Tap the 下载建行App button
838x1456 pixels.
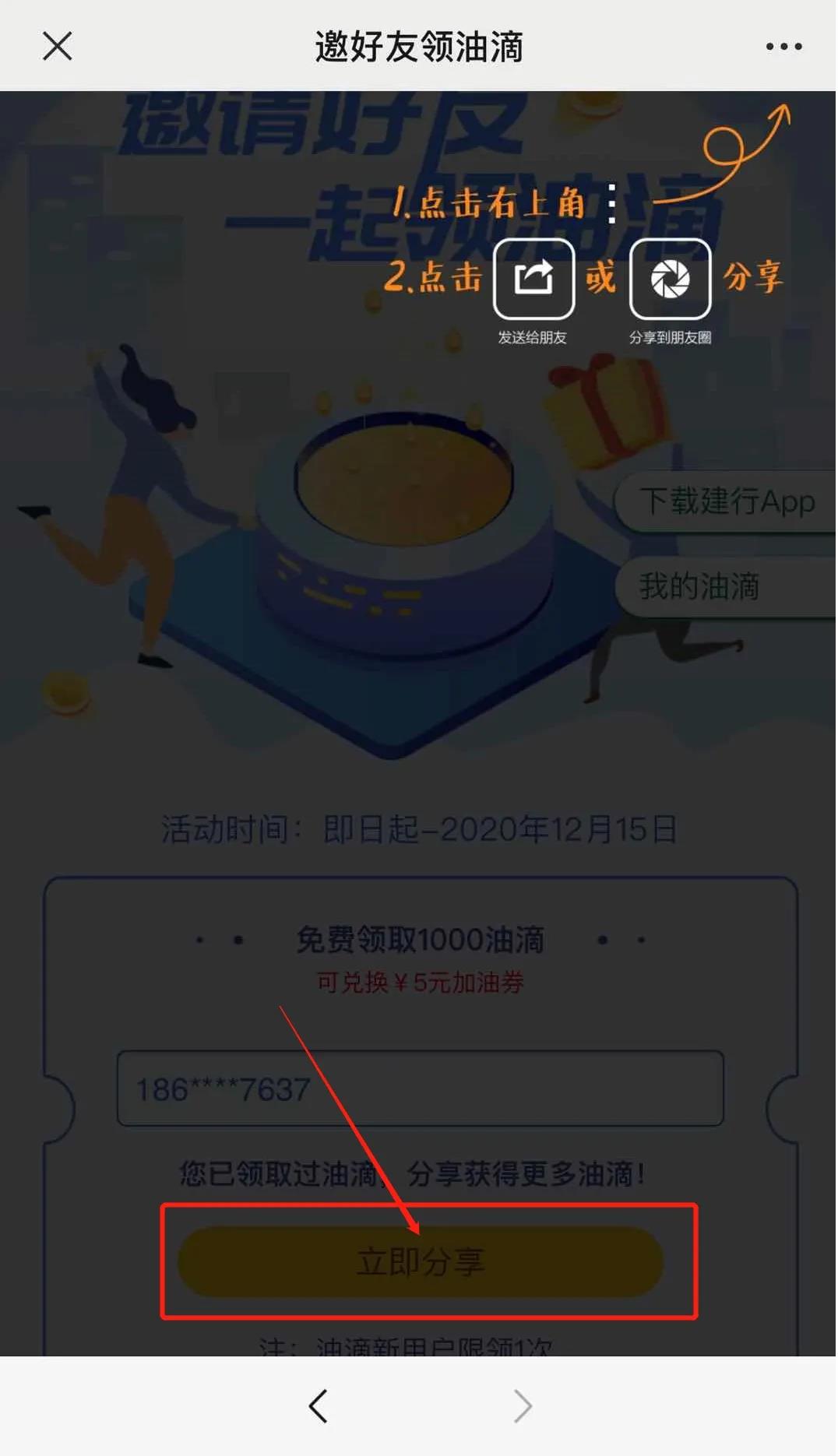726,501
